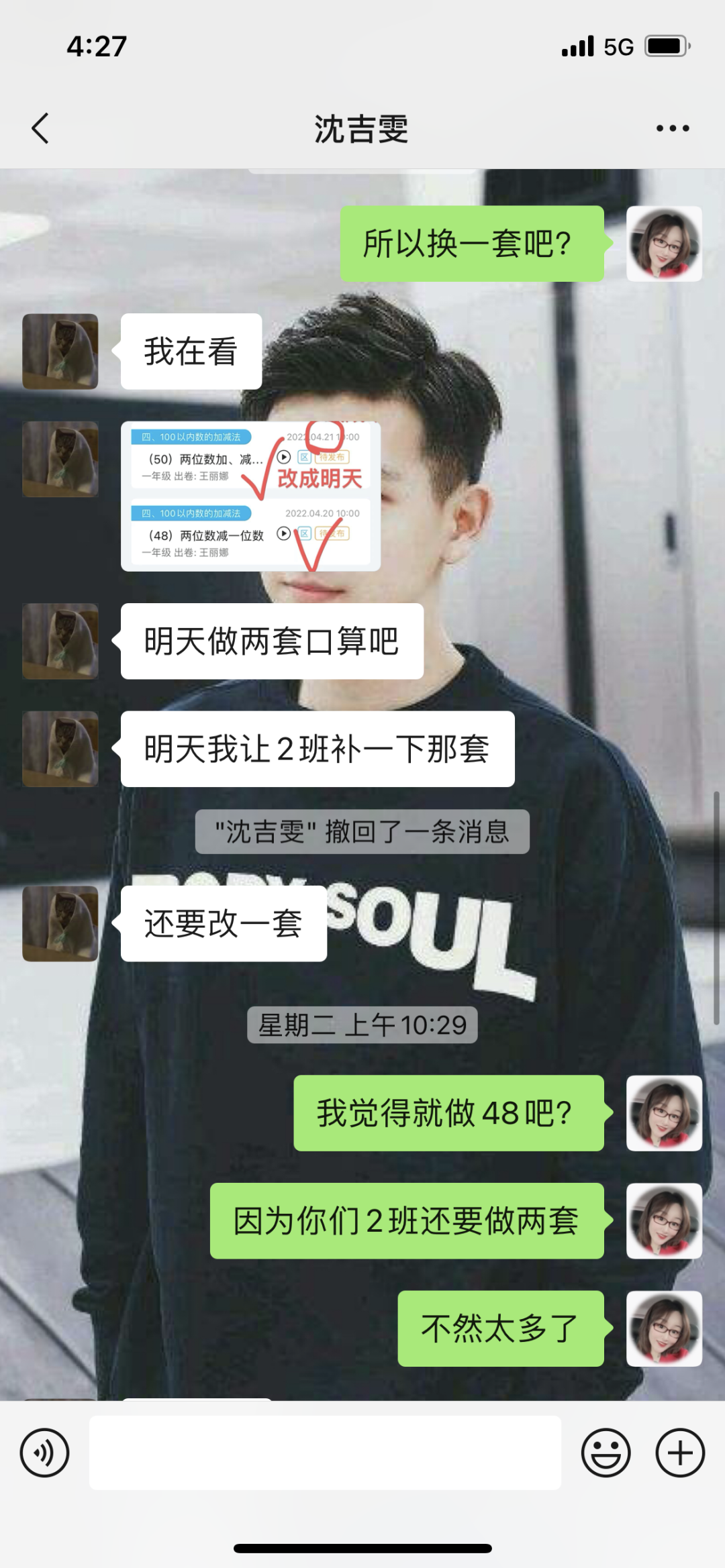
Task: Open 沈吉雯's avatar beside 我在看
Action: click(x=60, y=352)
